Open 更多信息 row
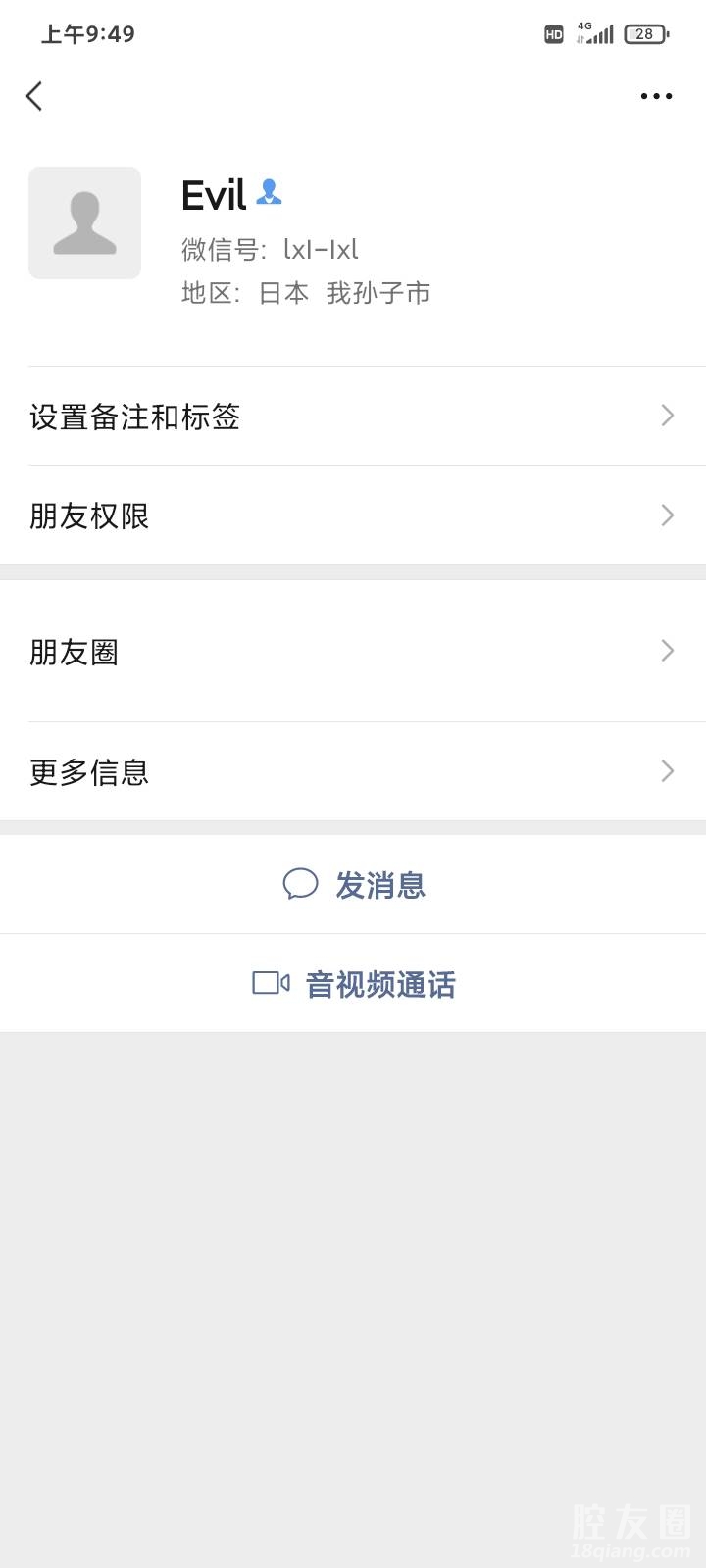This screenshot has height=1568, width=706. pyautogui.click(x=353, y=772)
